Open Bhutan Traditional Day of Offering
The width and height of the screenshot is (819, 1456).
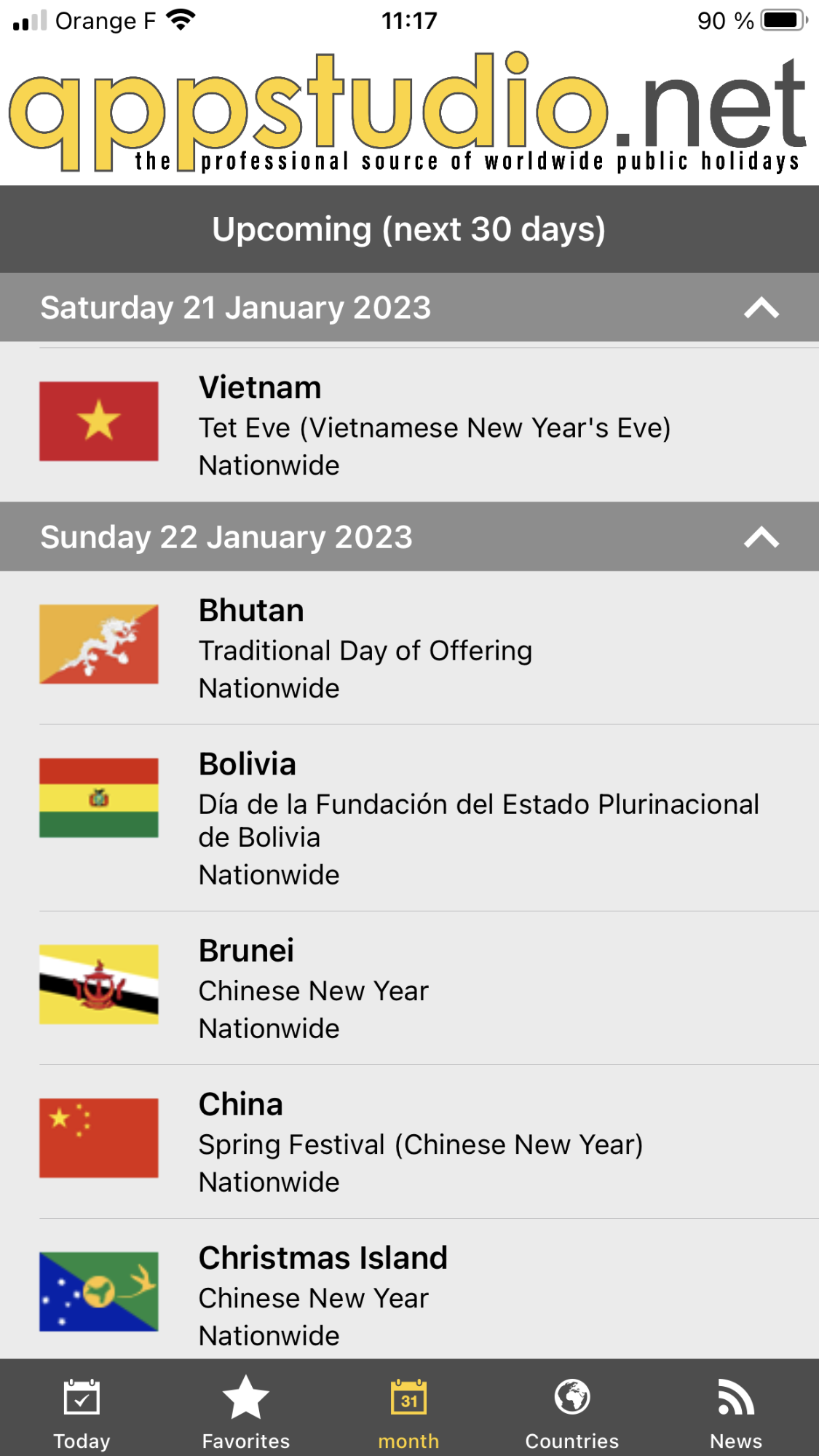tap(409, 647)
